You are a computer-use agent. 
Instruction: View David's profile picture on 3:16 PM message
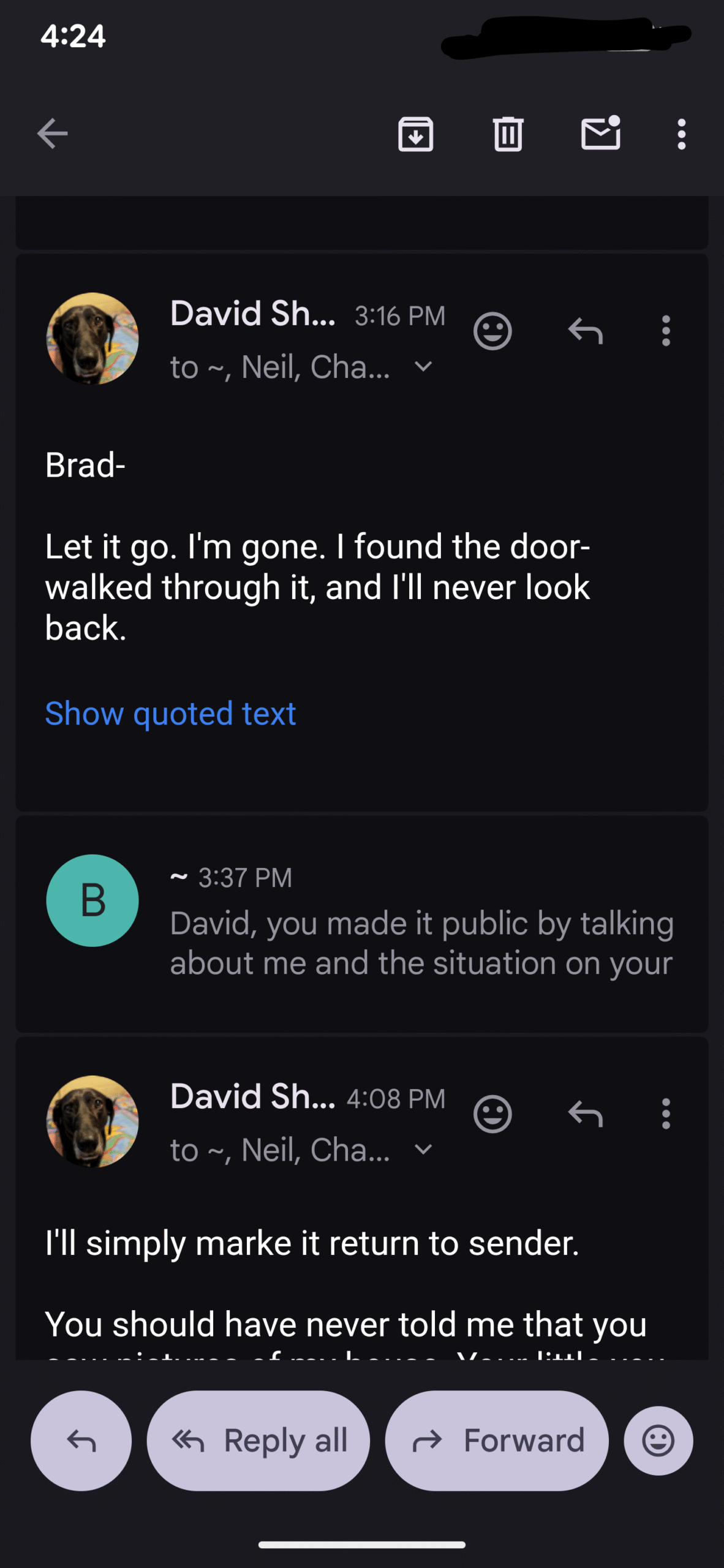point(92,338)
